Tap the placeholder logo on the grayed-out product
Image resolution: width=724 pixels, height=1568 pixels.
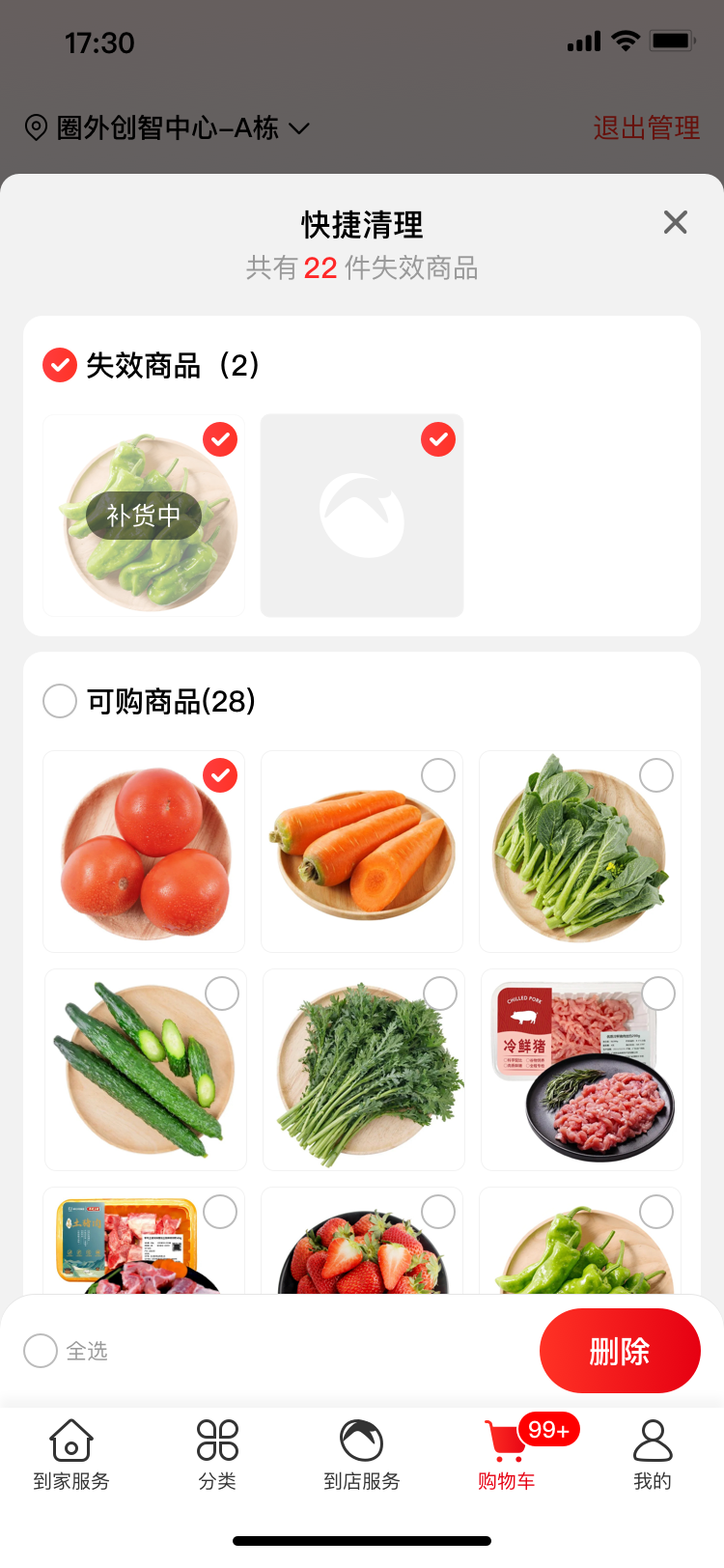361,516
